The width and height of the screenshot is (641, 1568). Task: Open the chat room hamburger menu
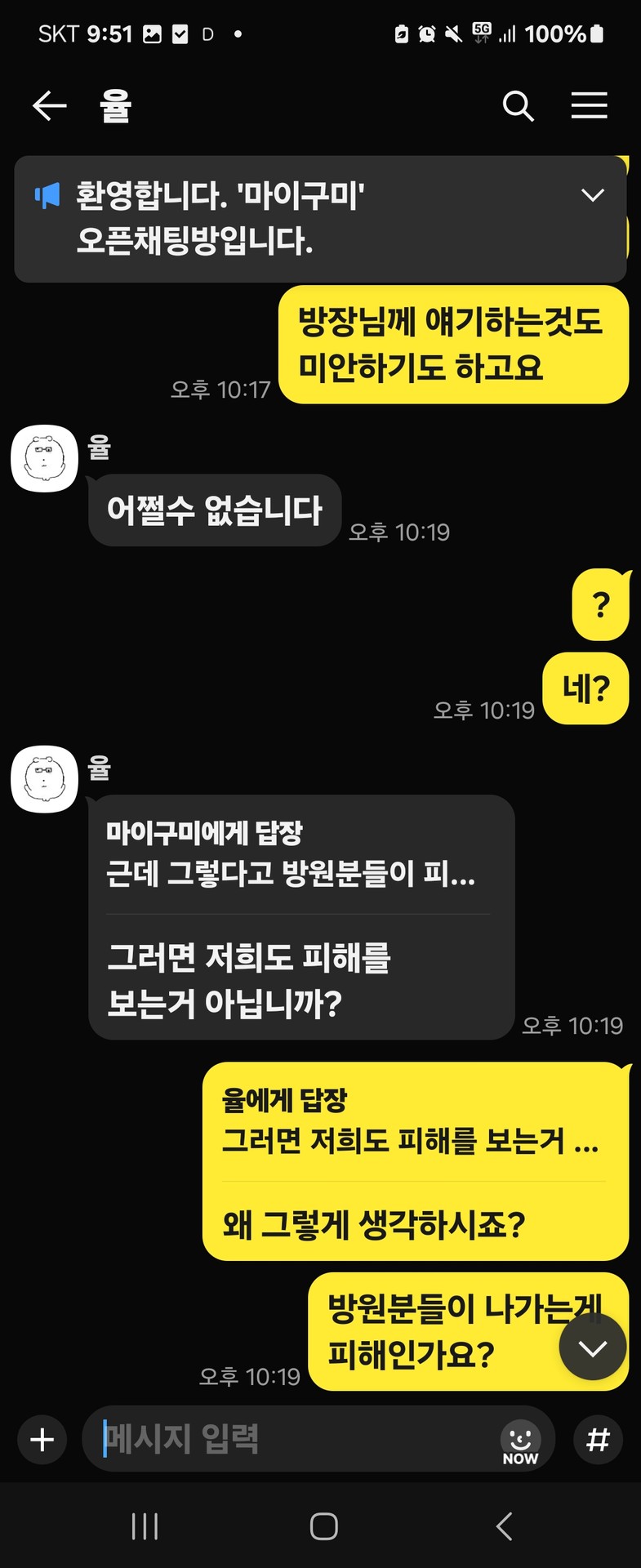tap(589, 106)
